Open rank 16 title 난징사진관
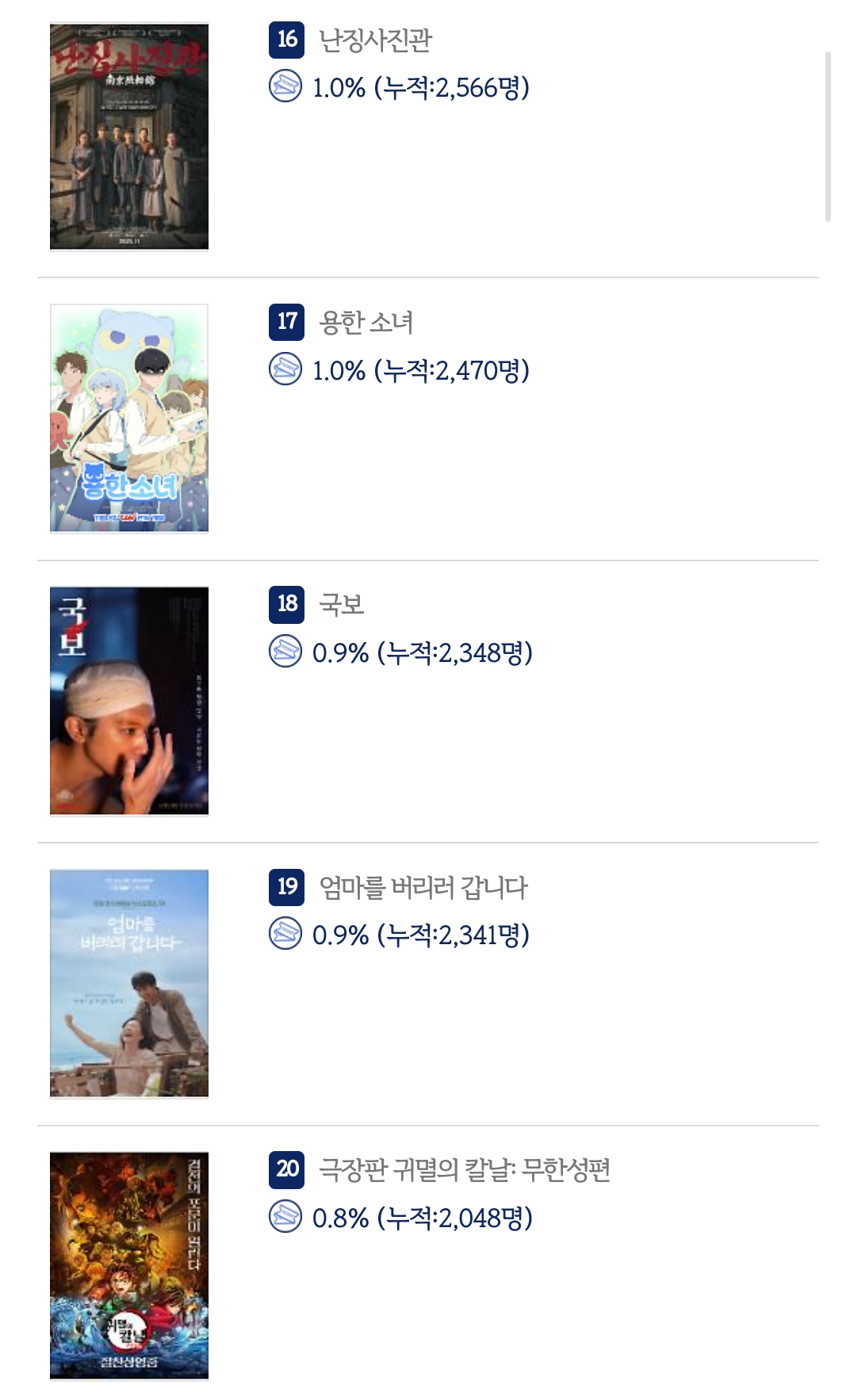The width and height of the screenshot is (854, 1400). [374, 40]
